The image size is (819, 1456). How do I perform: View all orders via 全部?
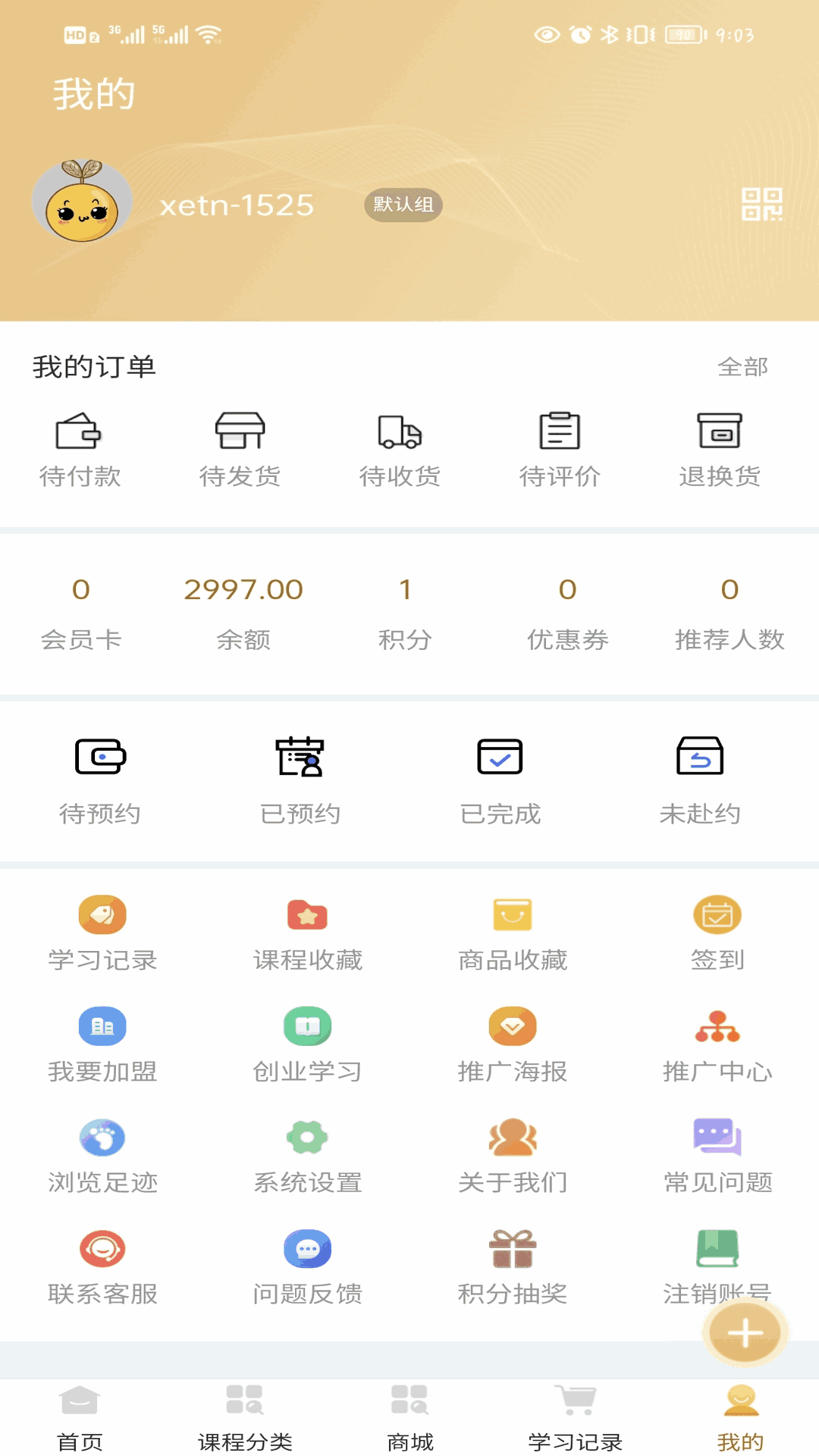click(x=742, y=367)
